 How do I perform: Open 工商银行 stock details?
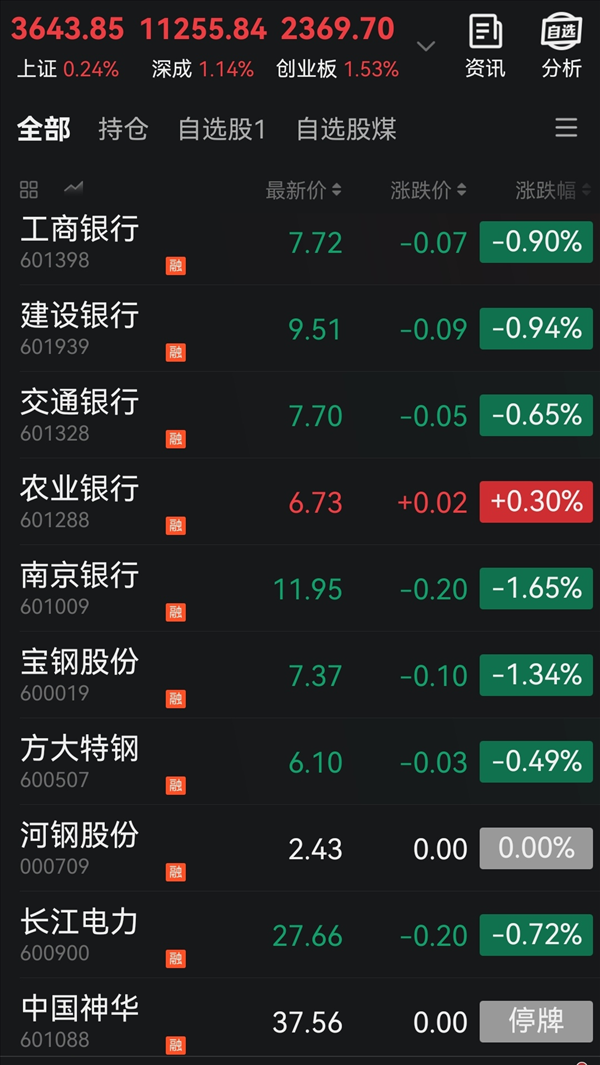pos(300,242)
